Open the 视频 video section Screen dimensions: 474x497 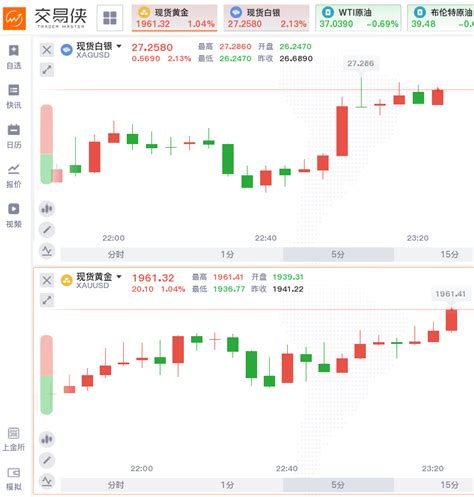(14, 216)
